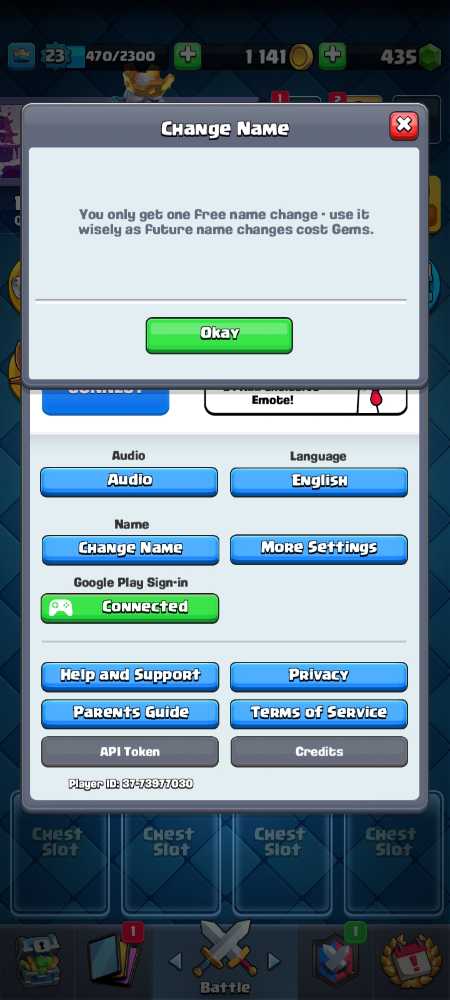Image resolution: width=450 pixels, height=1000 pixels.
Task: View the Privacy policy
Action: coord(319,676)
